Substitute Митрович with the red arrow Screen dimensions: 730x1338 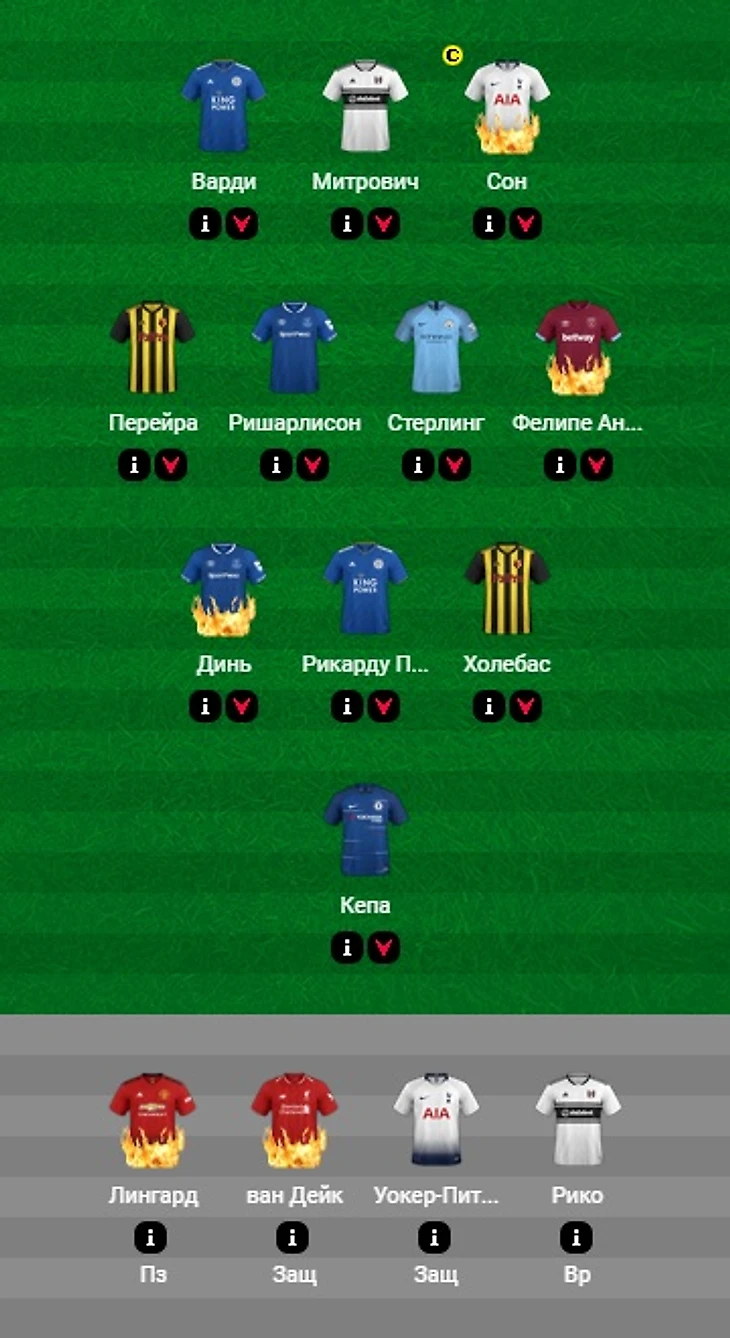383,223
